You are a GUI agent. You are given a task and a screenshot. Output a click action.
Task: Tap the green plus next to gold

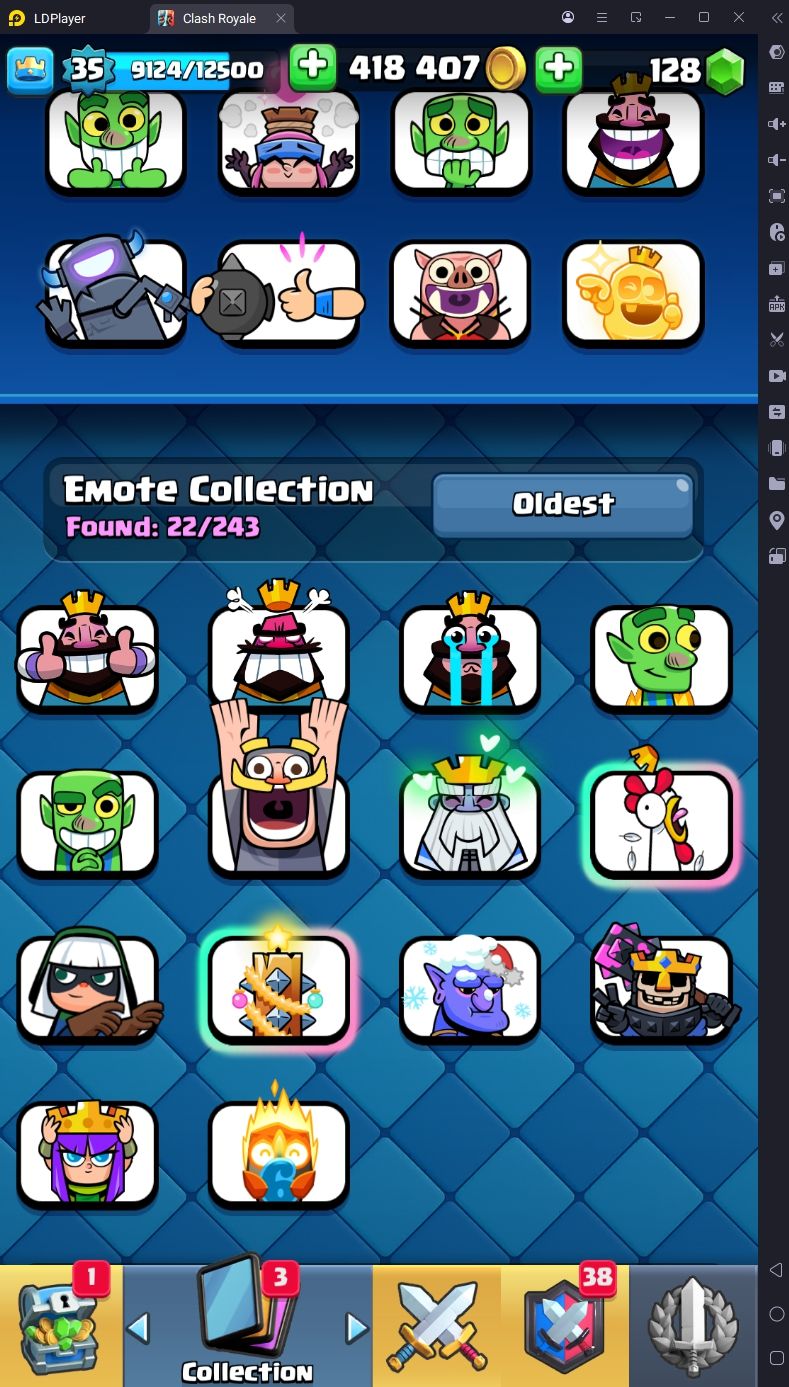point(312,68)
